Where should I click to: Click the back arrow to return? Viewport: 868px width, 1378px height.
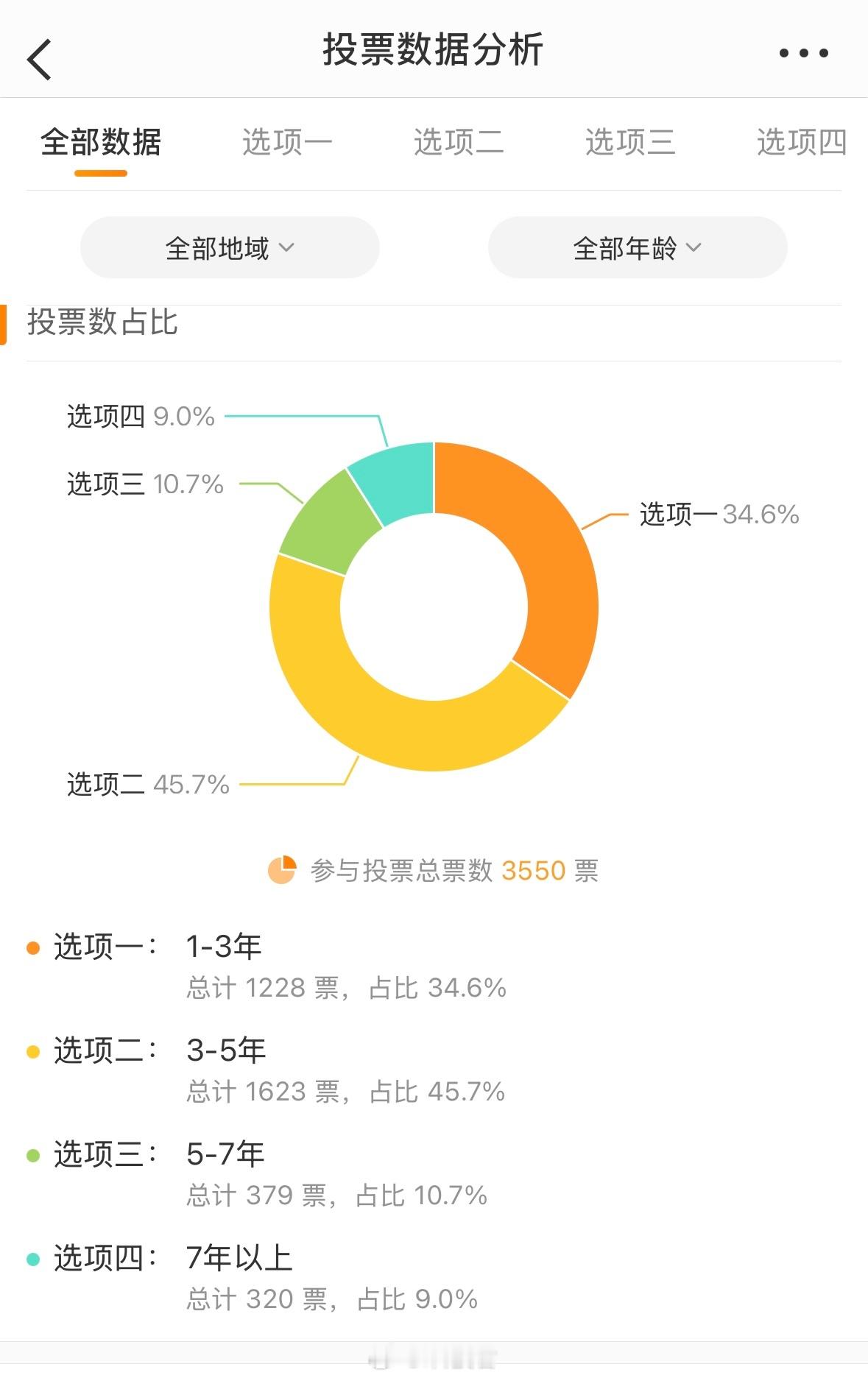[x=40, y=57]
